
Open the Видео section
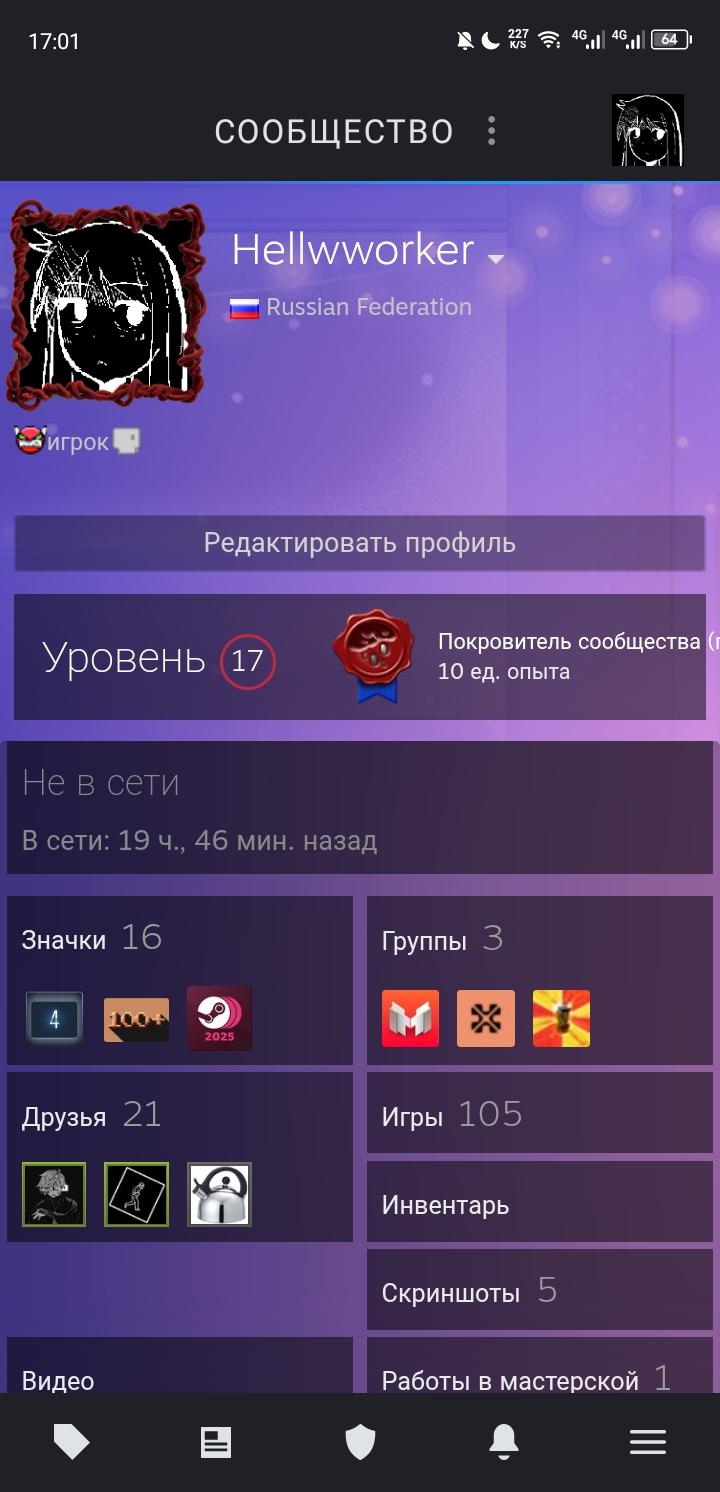point(58,1380)
